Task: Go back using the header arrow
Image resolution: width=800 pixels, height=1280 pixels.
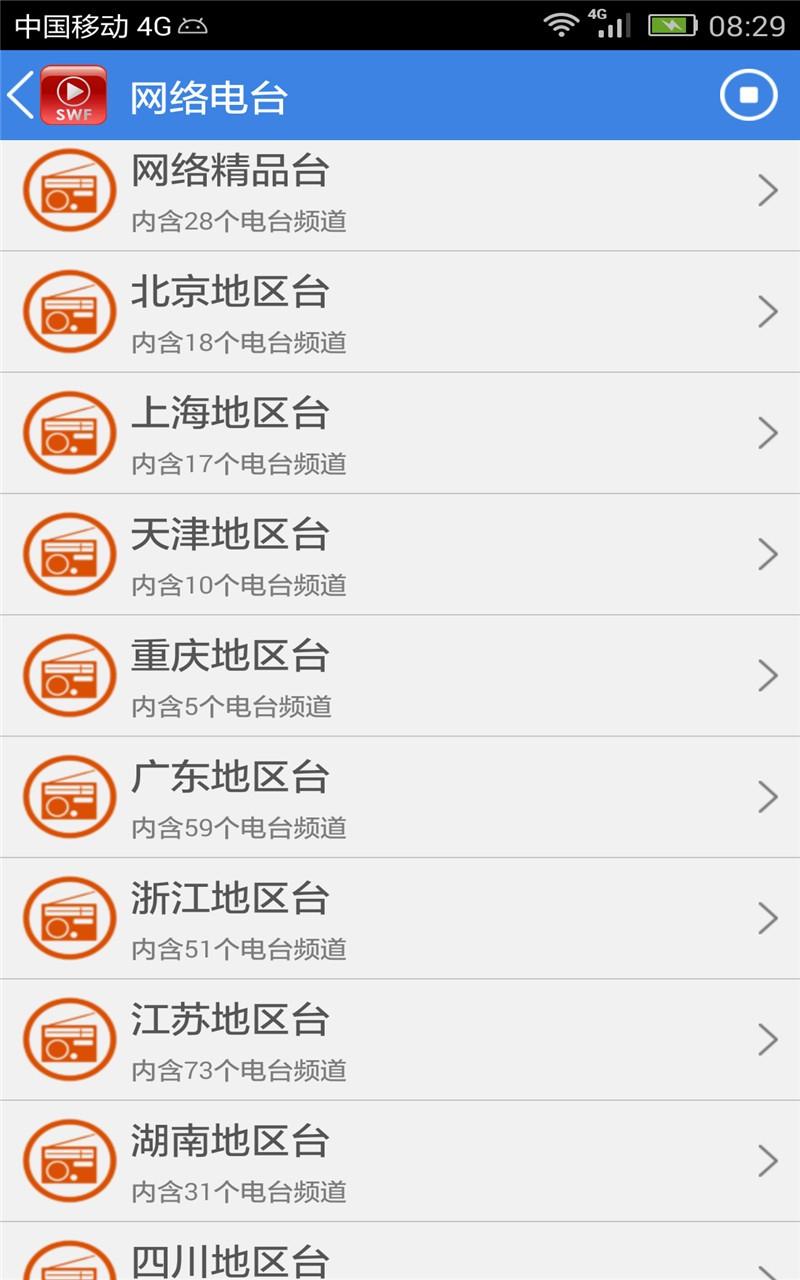Action: pyautogui.click(x=22, y=95)
